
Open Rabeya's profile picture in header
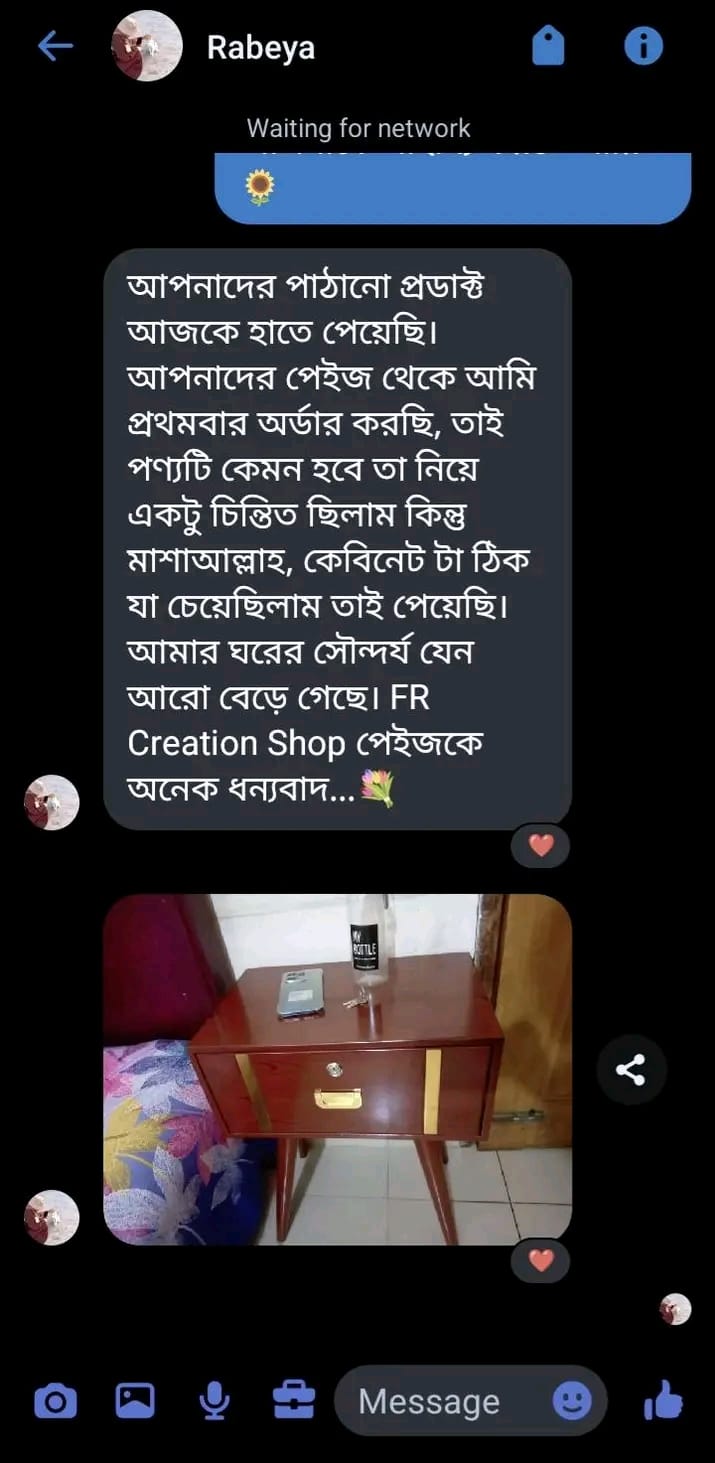click(146, 46)
